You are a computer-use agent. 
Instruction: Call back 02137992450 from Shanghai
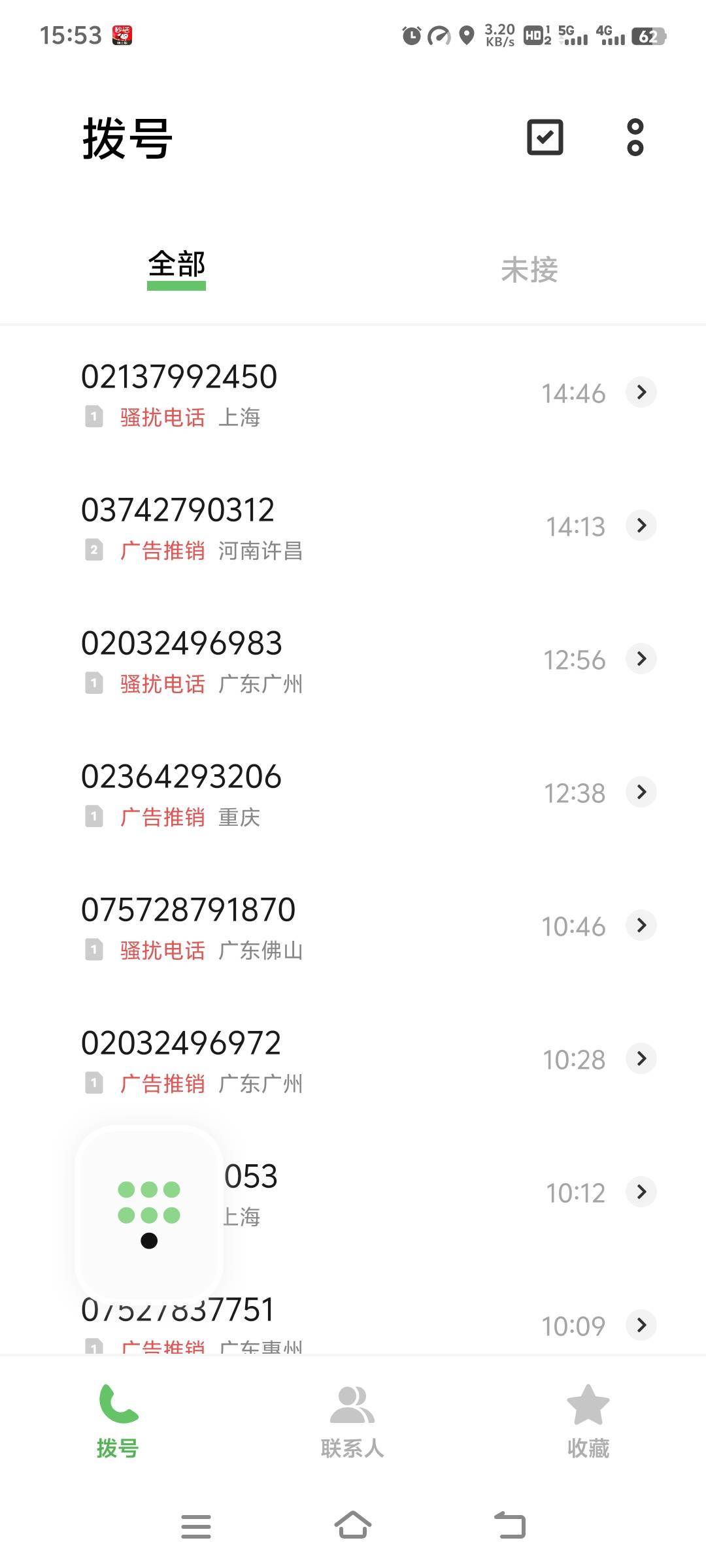pyautogui.click(x=261, y=393)
